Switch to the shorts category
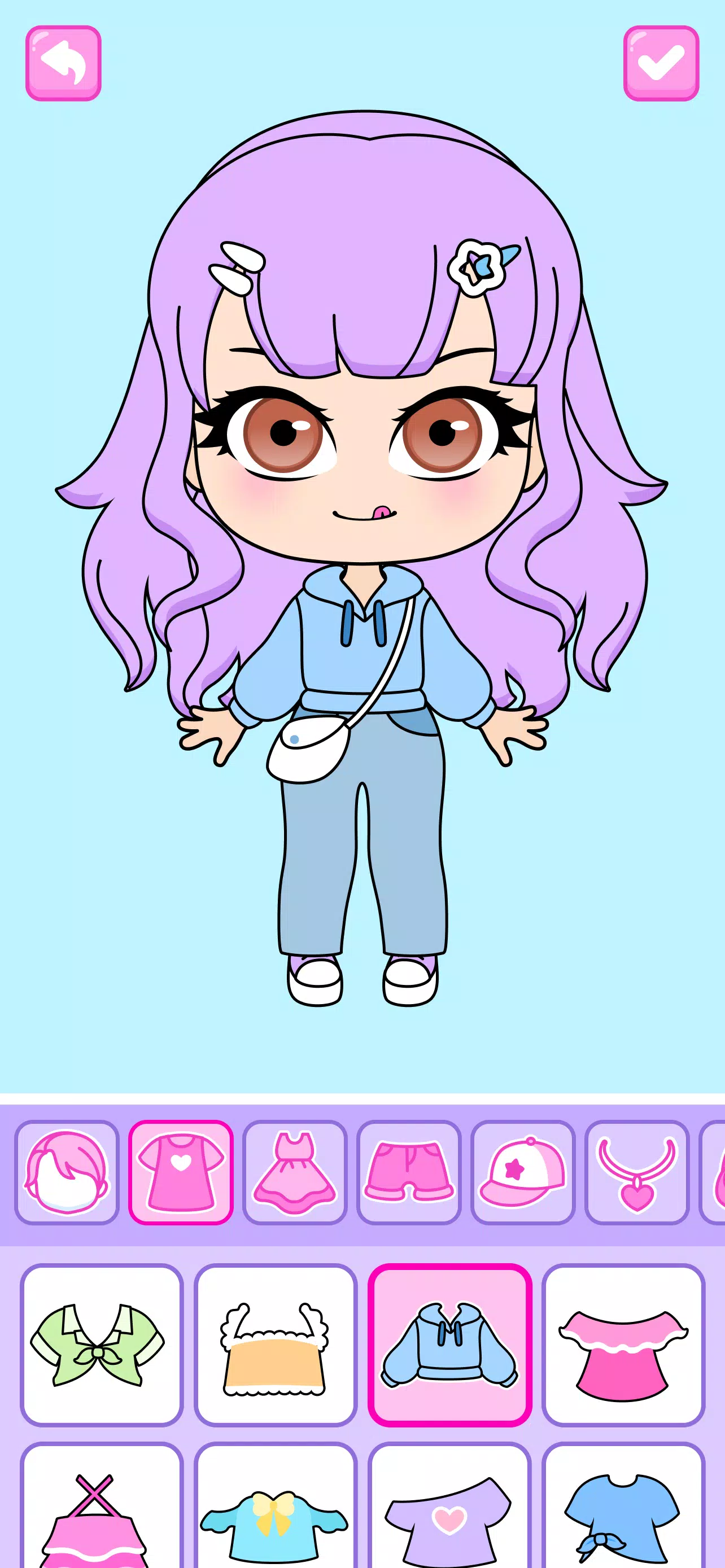Image resolution: width=725 pixels, height=1568 pixels. (x=408, y=1172)
